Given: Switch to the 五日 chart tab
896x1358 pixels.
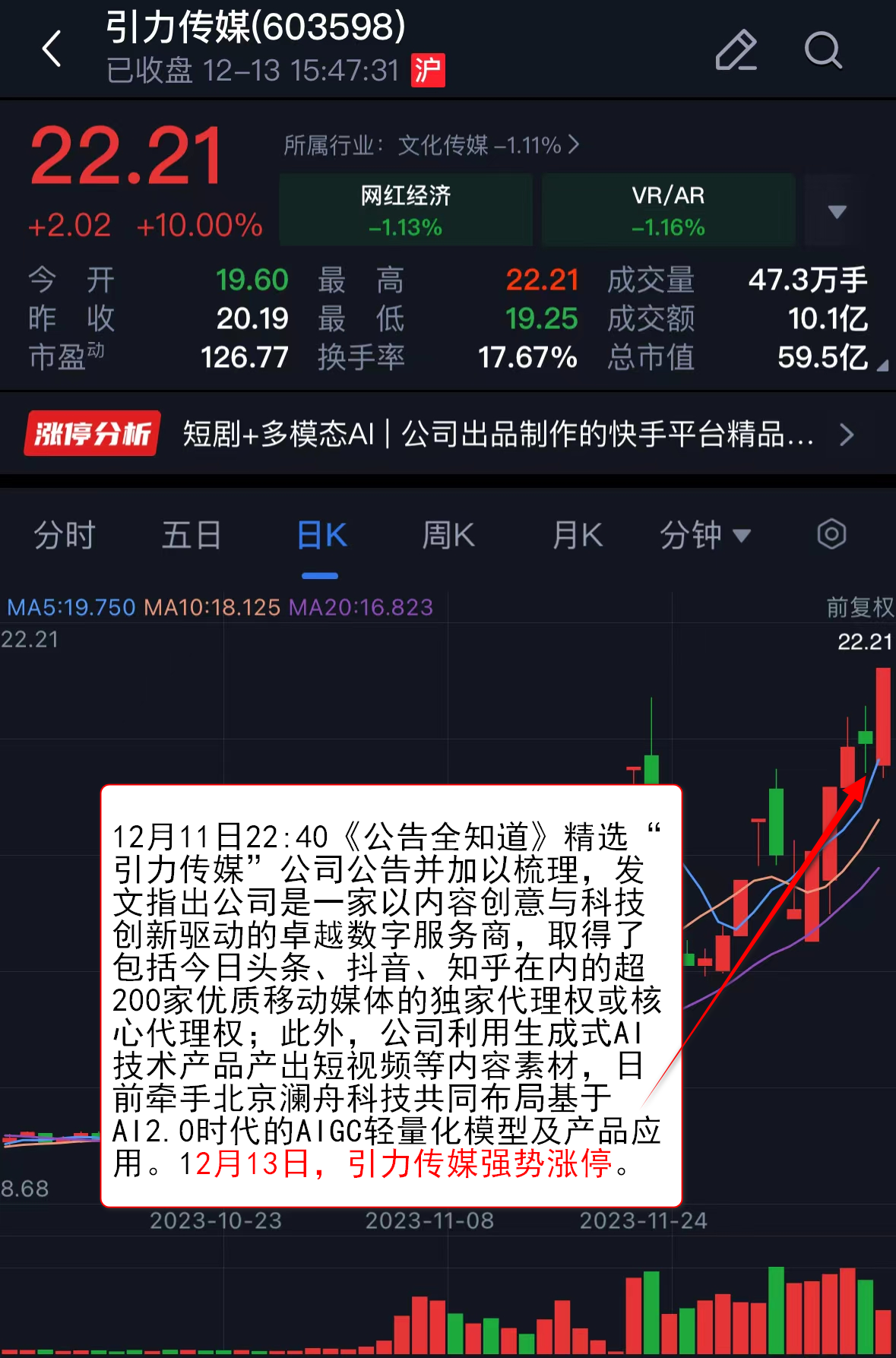Looking at the screenshot, I should tap(192, 535).
